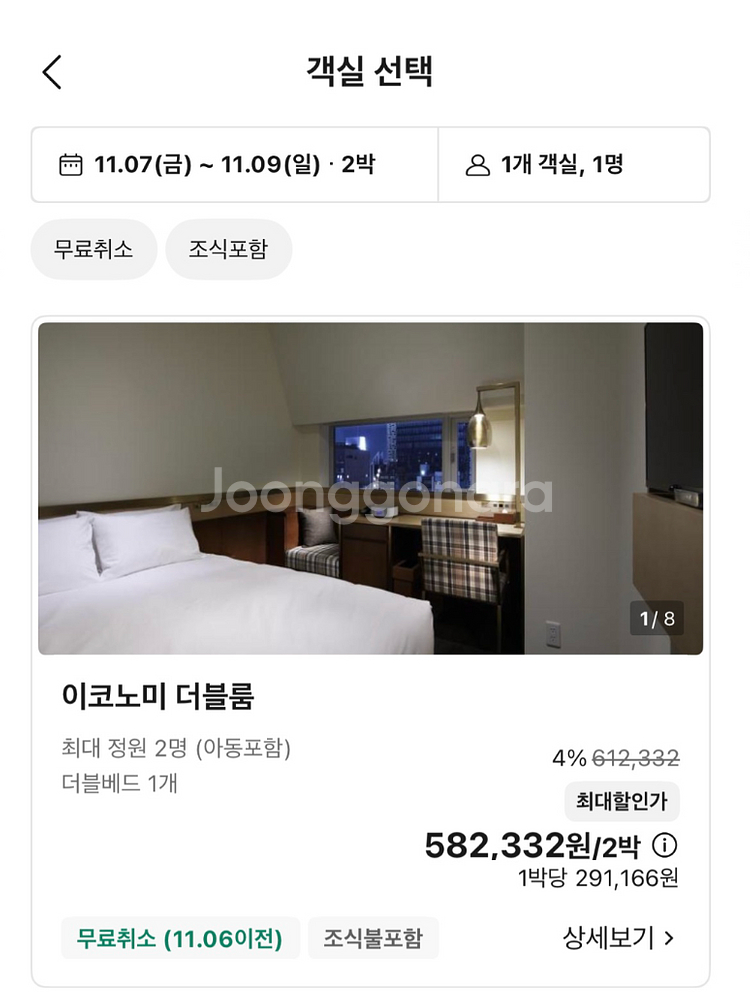Open the 이코노미 더블룸 room photo gallery
Viewport: 750px width, 992px height.
pyautogui.click(x=370, y=488)
